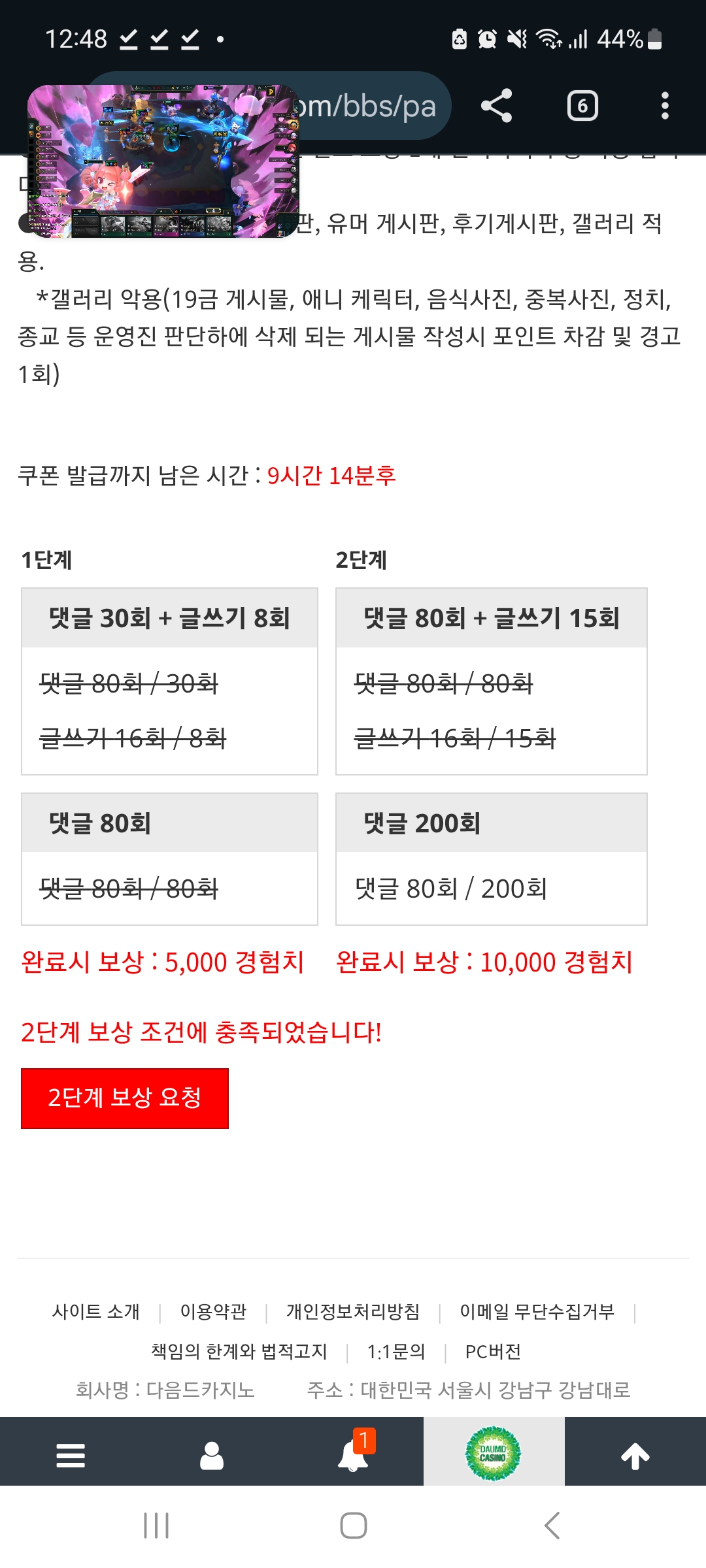Open 개인정보처리방침 privacy policy

[353, 1311]
